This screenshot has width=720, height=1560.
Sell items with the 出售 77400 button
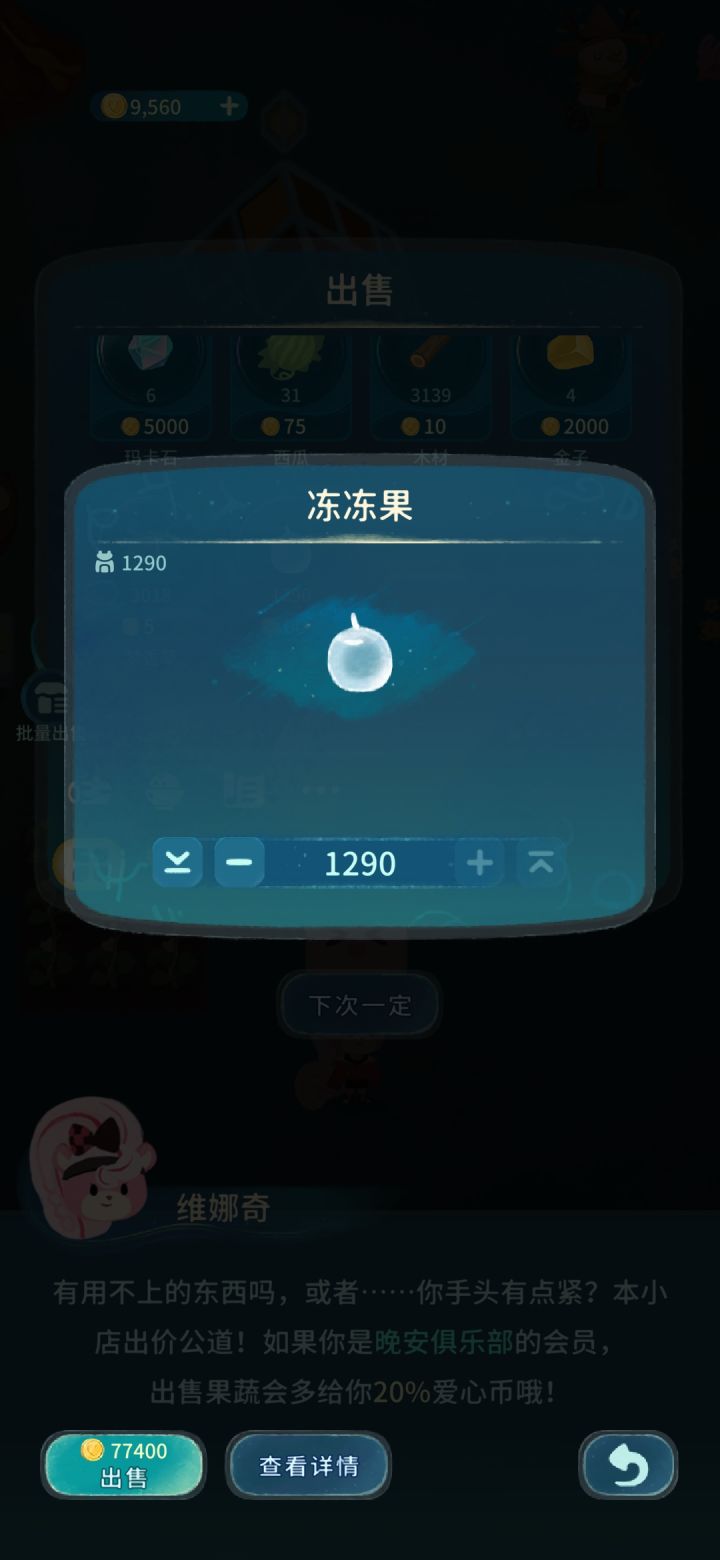pyautogui.click(x=122, y=1465)
